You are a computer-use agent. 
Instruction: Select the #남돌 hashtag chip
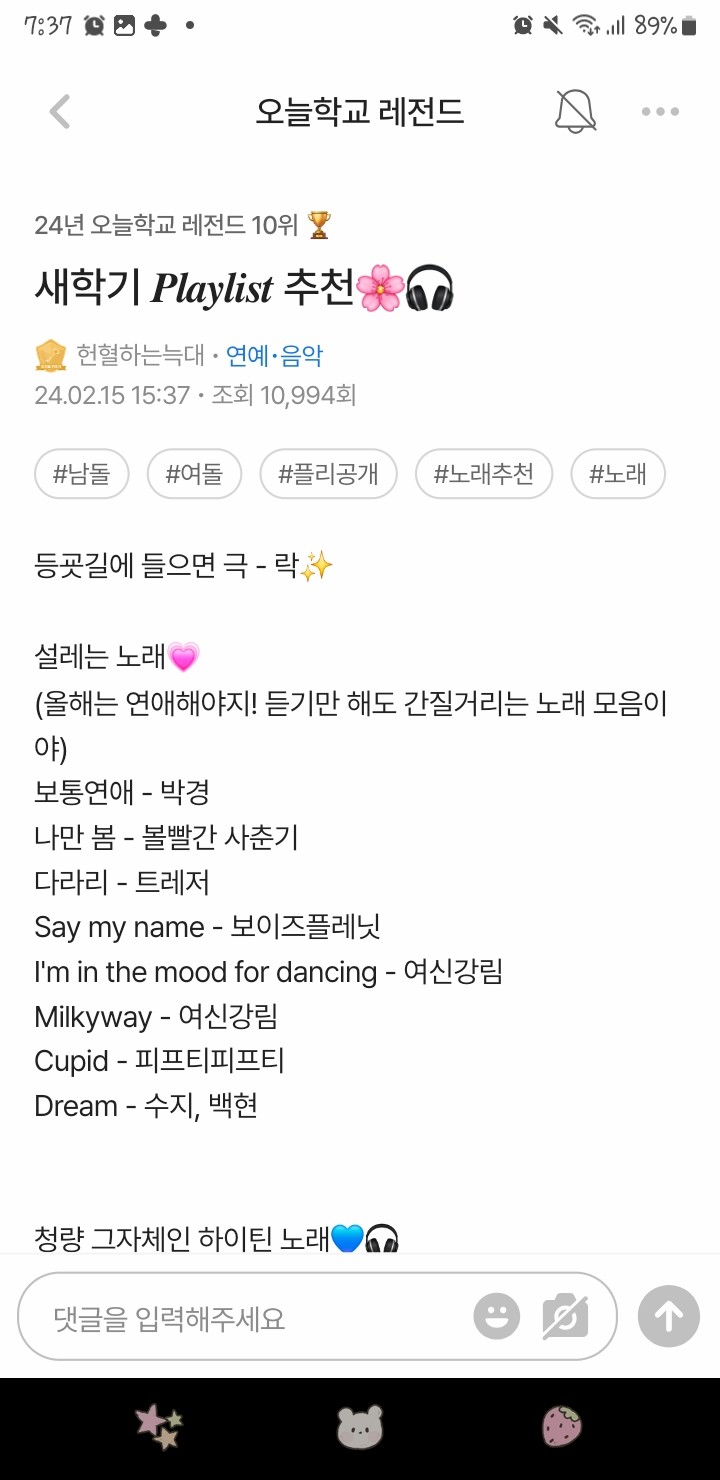81,474
